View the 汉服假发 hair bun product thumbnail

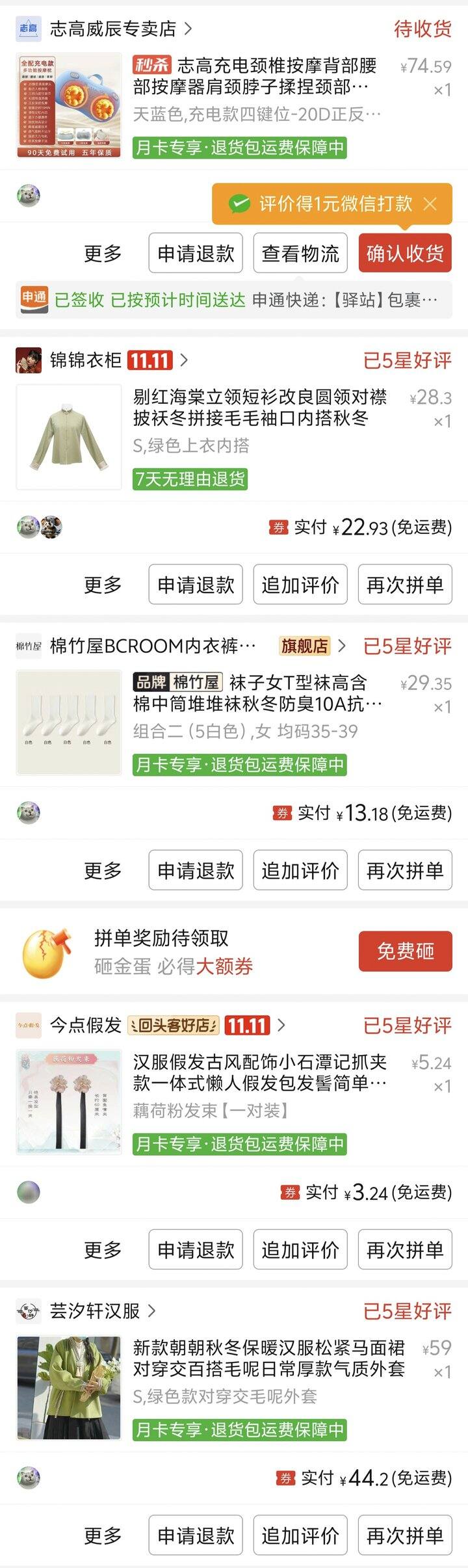[x=69, y=1102]
